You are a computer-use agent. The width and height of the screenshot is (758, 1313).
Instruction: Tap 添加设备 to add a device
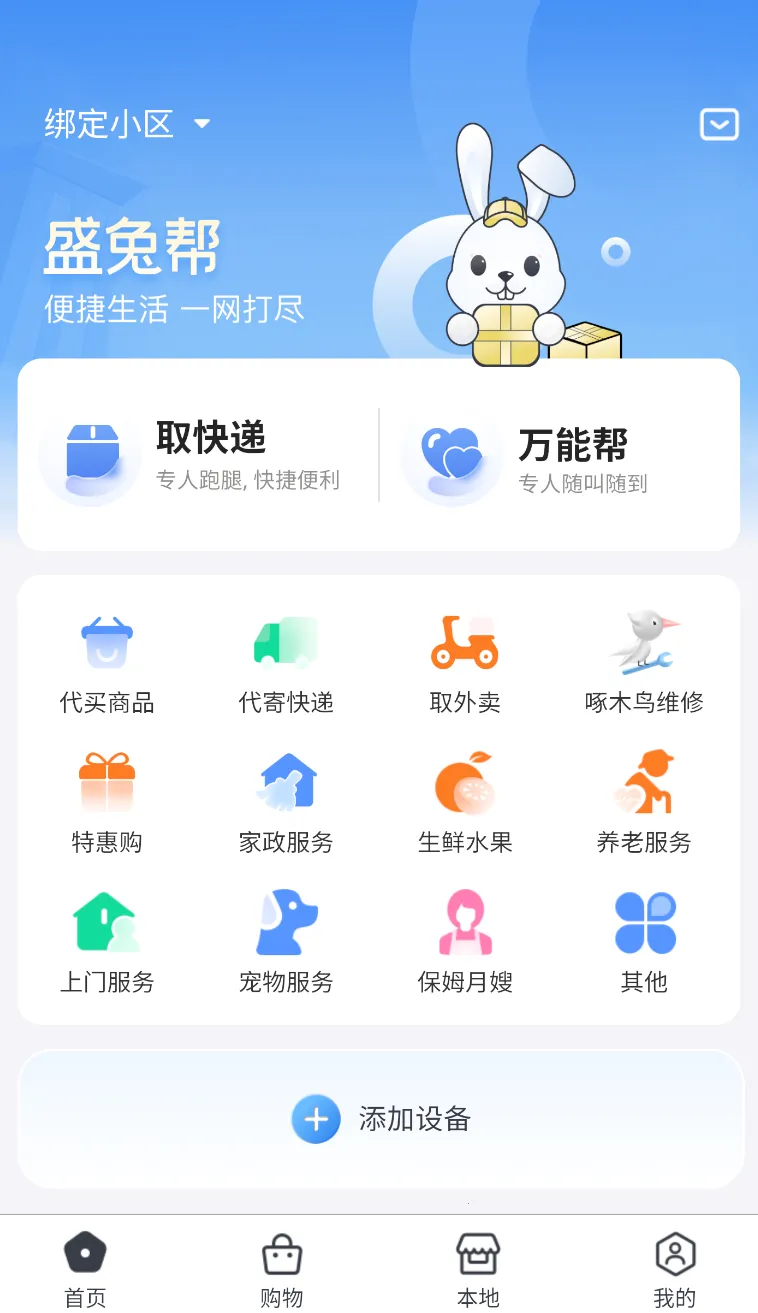pos(380,1119)
